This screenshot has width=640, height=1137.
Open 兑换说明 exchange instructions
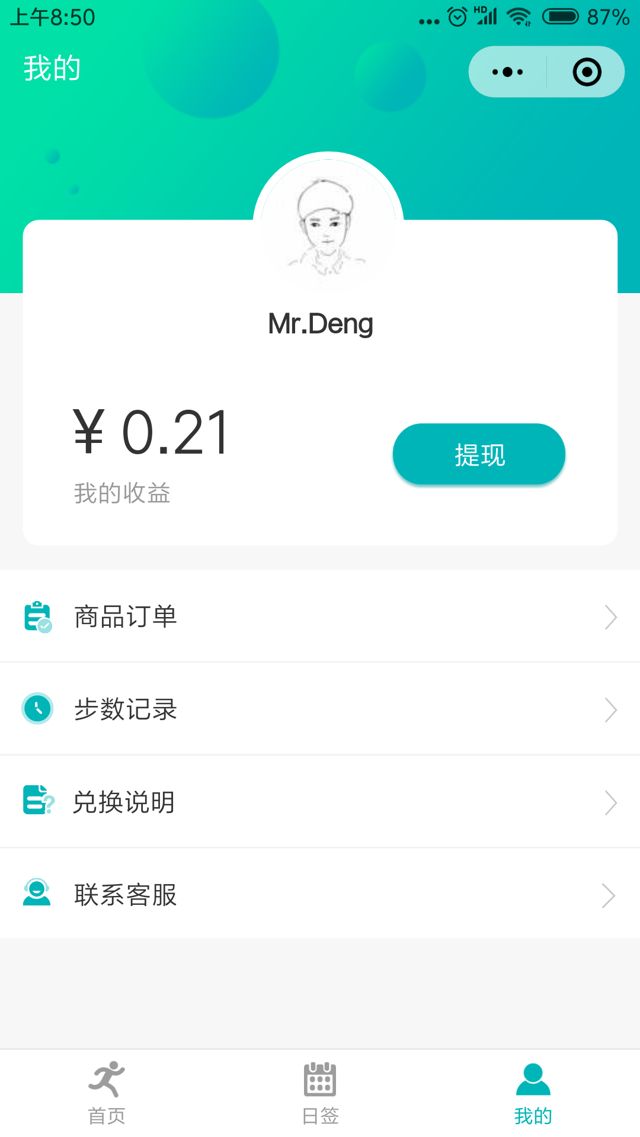click(x=320, y=801)
